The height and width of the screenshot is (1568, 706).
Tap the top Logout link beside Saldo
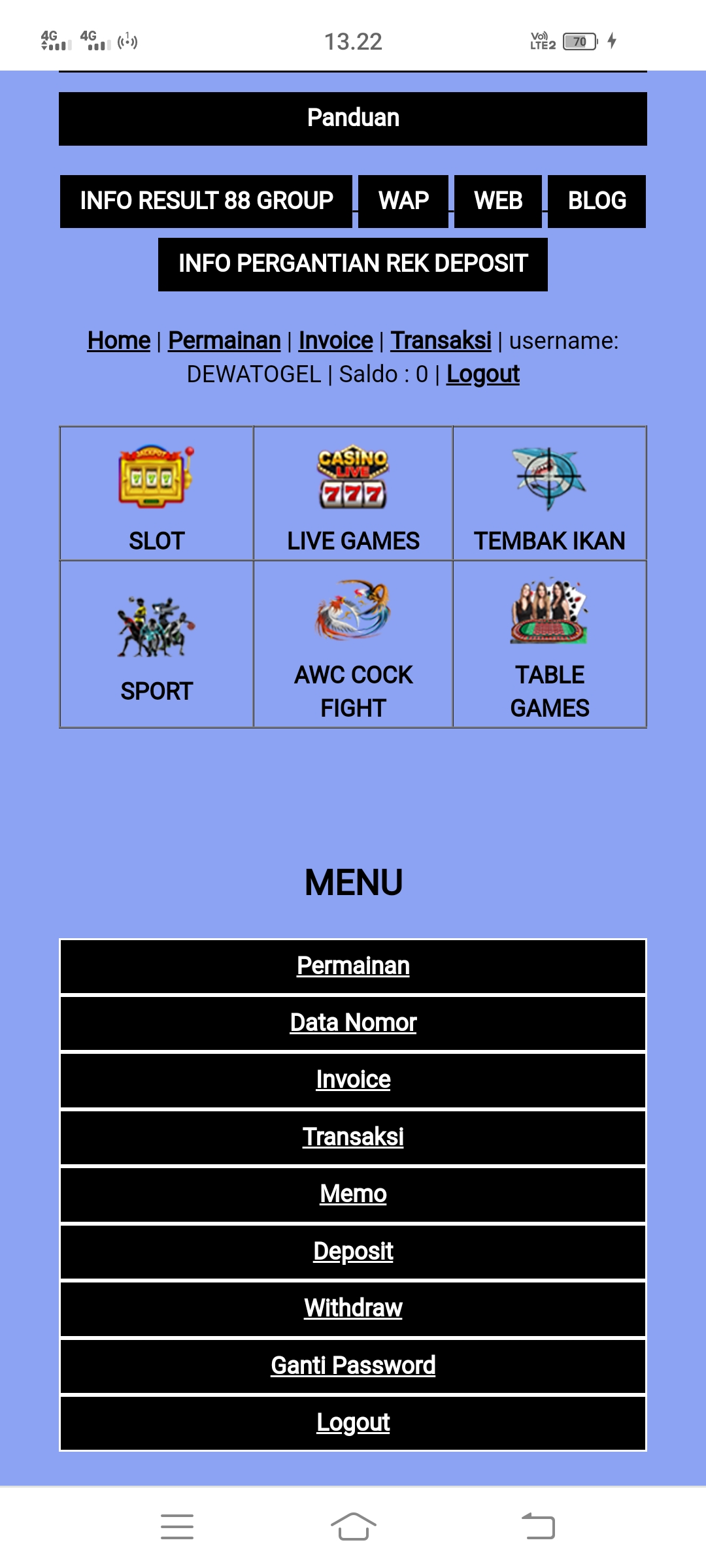[482, 374]
